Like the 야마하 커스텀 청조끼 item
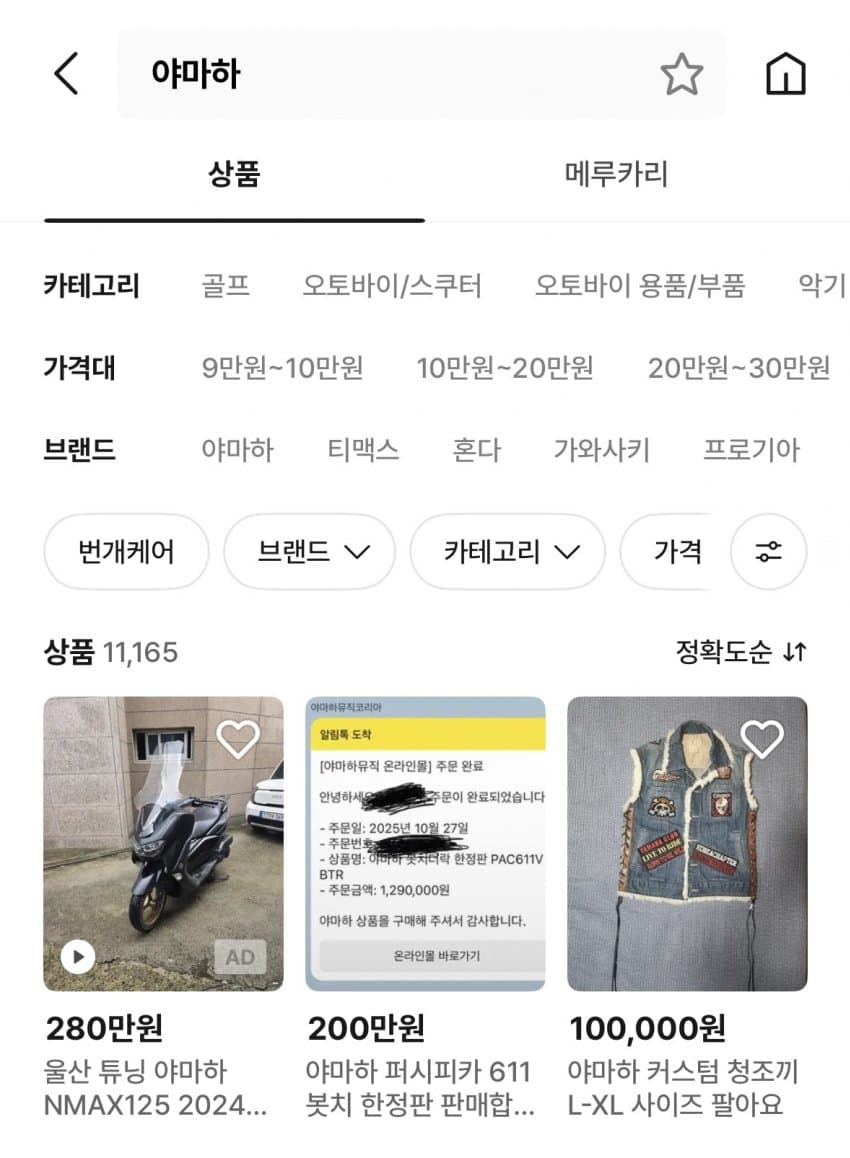 (761, 739)
